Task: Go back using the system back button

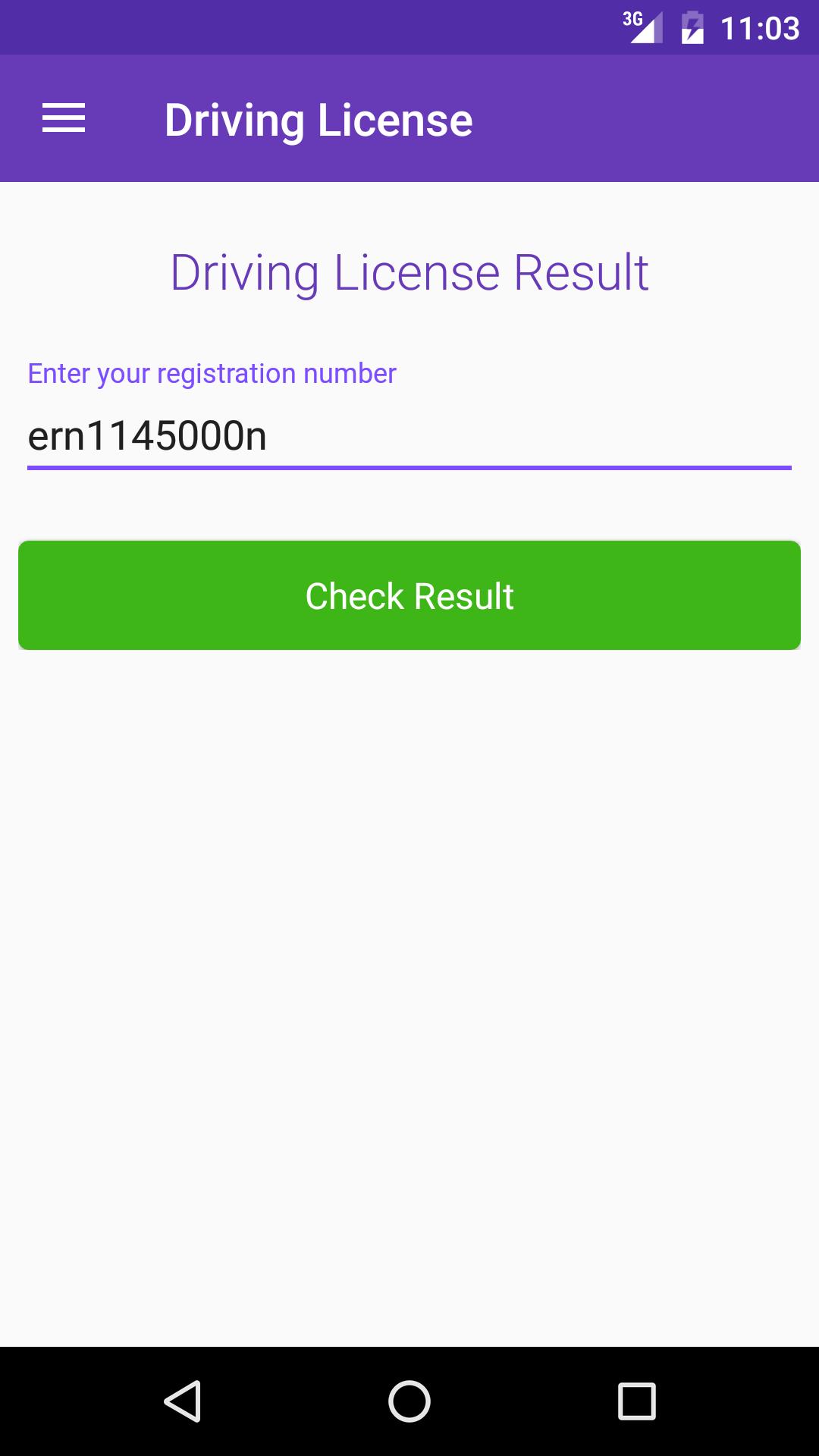Action: click(x=182, y=1401)
